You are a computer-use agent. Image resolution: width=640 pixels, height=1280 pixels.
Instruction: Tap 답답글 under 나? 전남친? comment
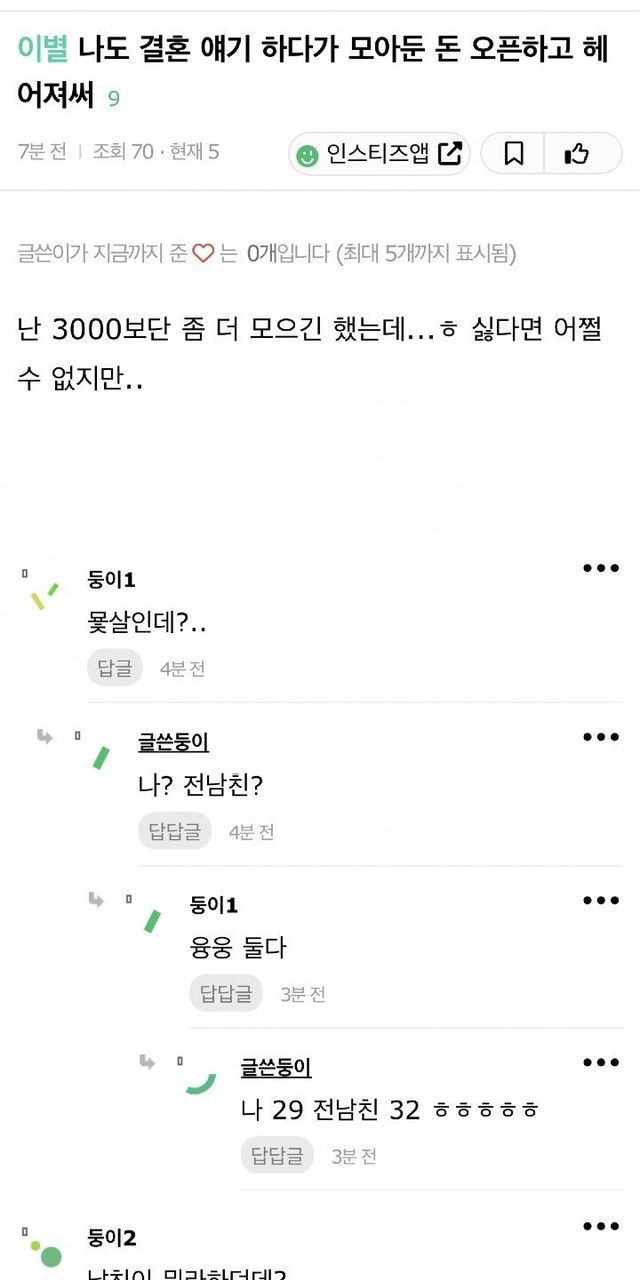point(175,831)
